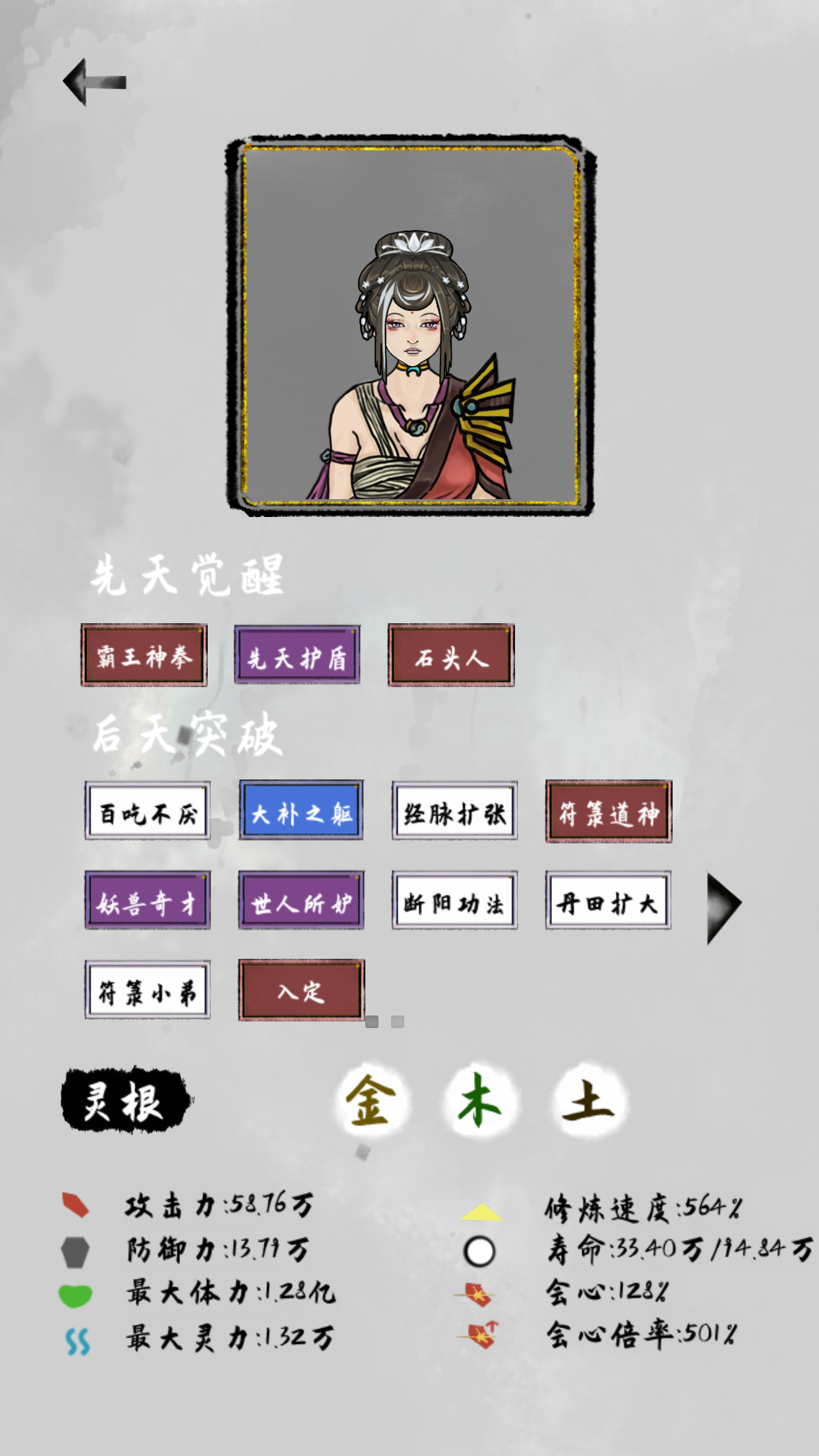Tap the 木 spirit root
Viewport: 819px width, 1456px height.
point(480,1100)
